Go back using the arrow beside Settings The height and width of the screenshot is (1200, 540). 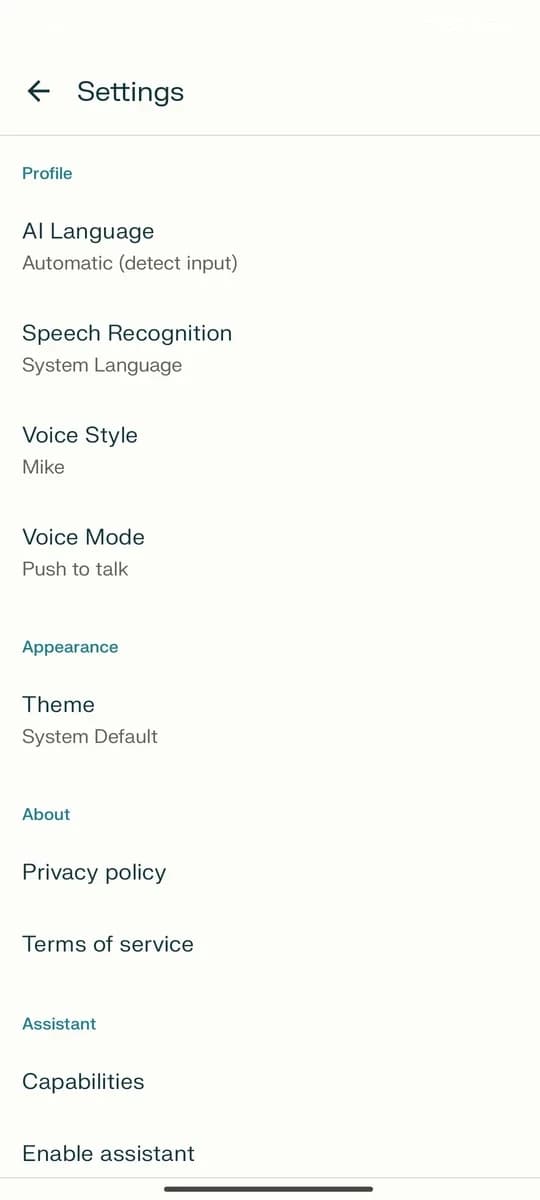(x=38, y=91)
